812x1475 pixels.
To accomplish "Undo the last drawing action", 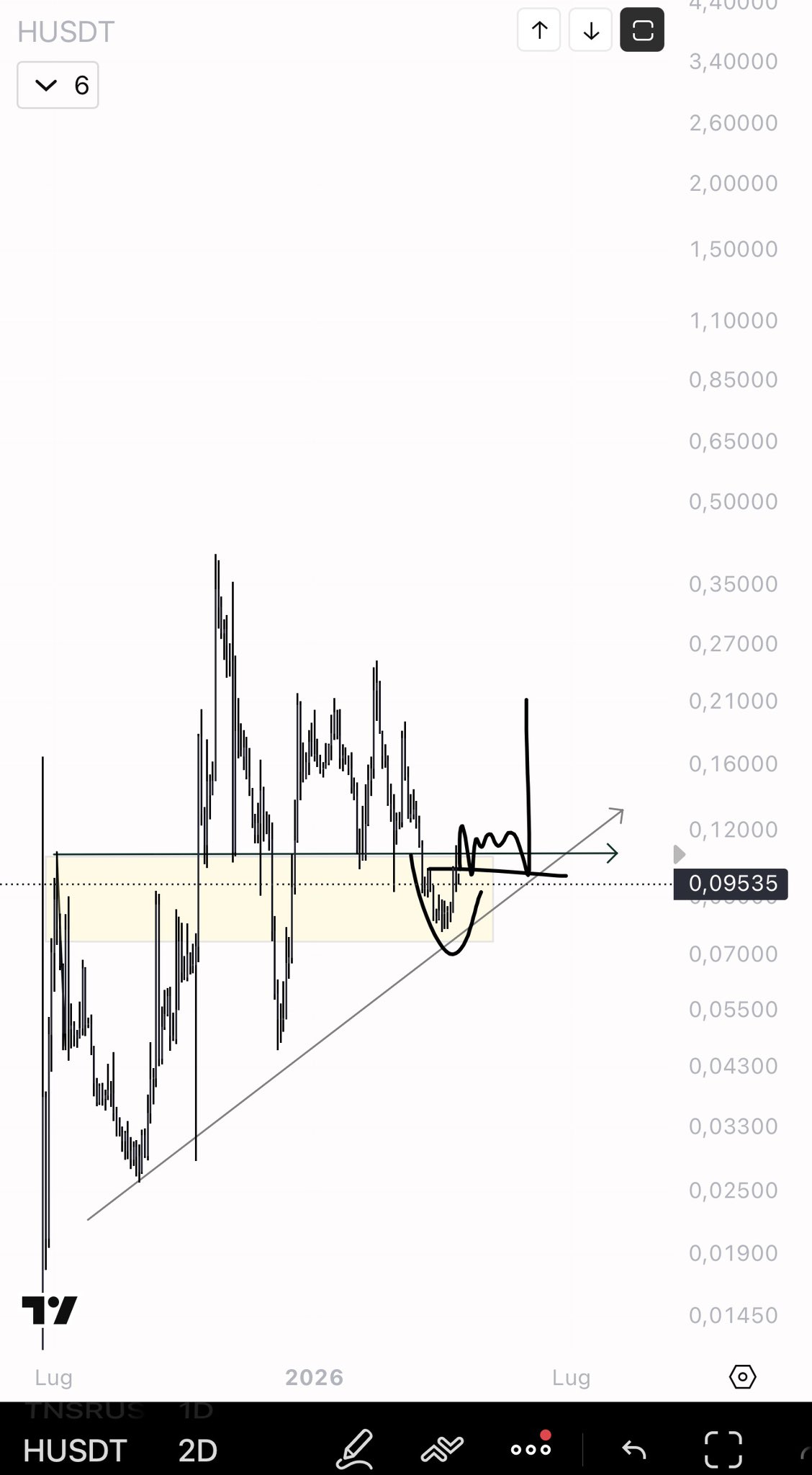I will click(633, 1449).
